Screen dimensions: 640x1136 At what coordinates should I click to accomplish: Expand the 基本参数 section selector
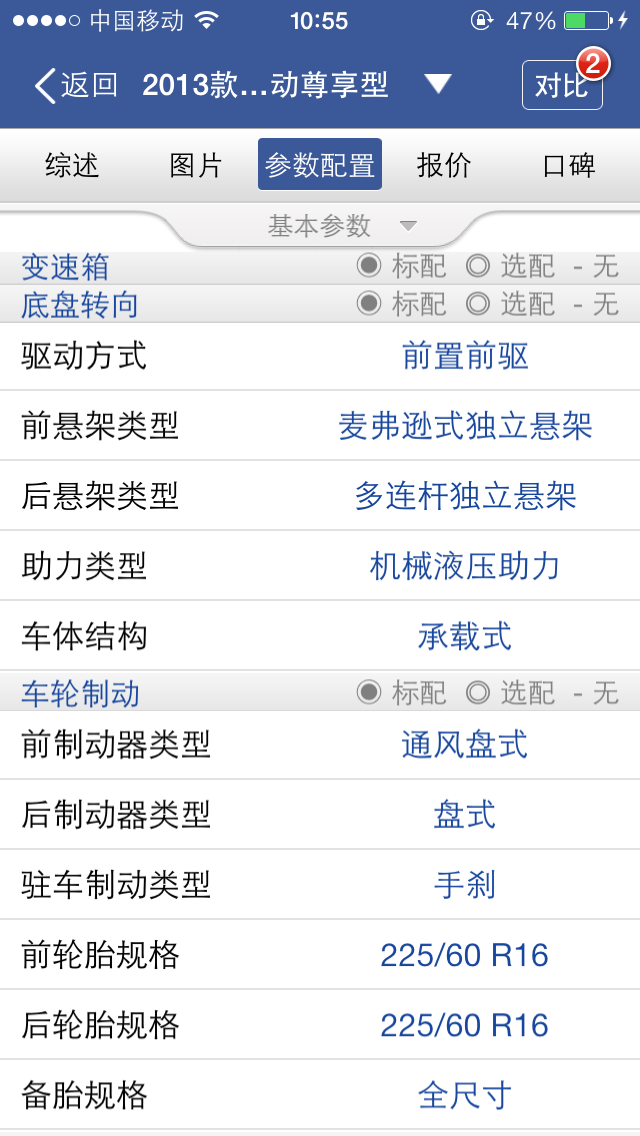coord(340,226)
